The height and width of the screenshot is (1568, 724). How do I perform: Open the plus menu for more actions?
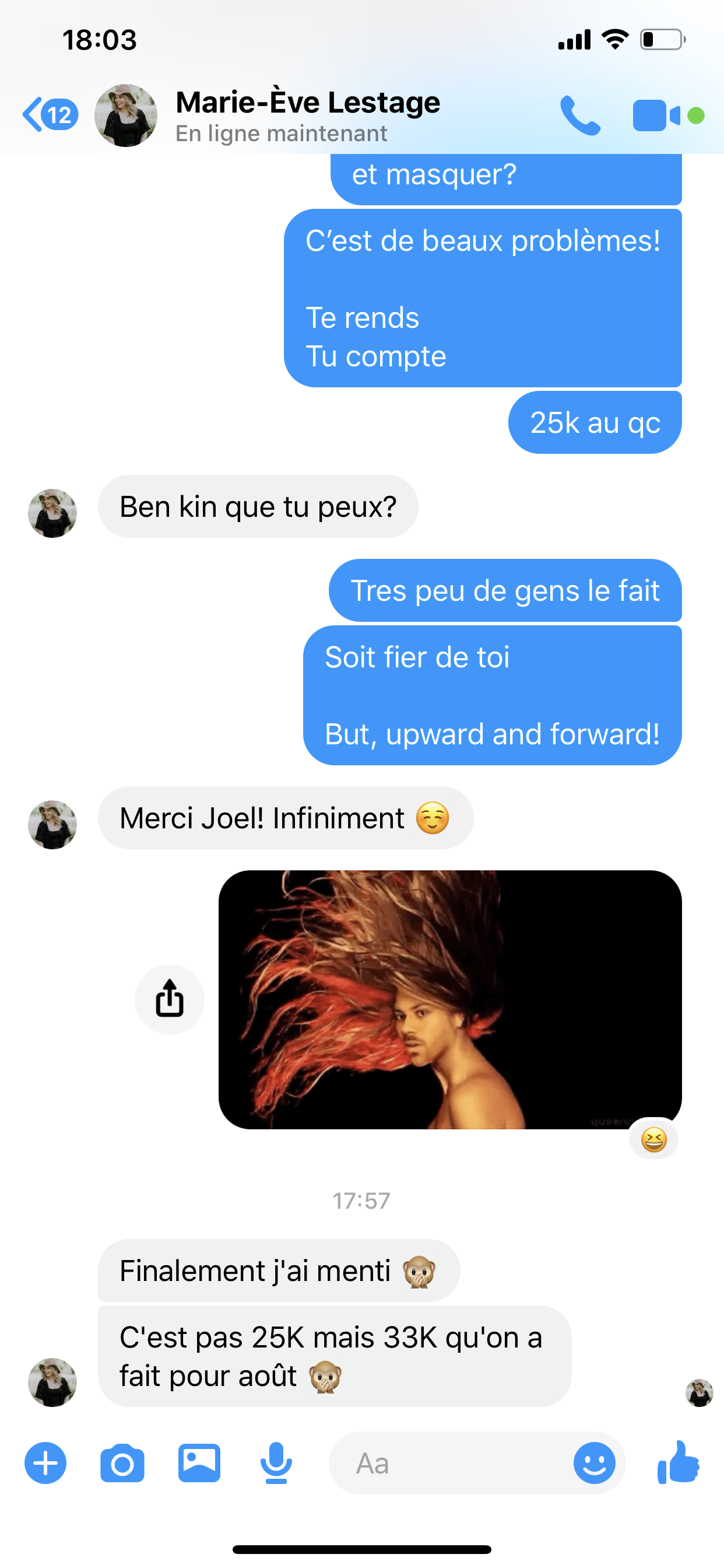[x=45, y=1462]
